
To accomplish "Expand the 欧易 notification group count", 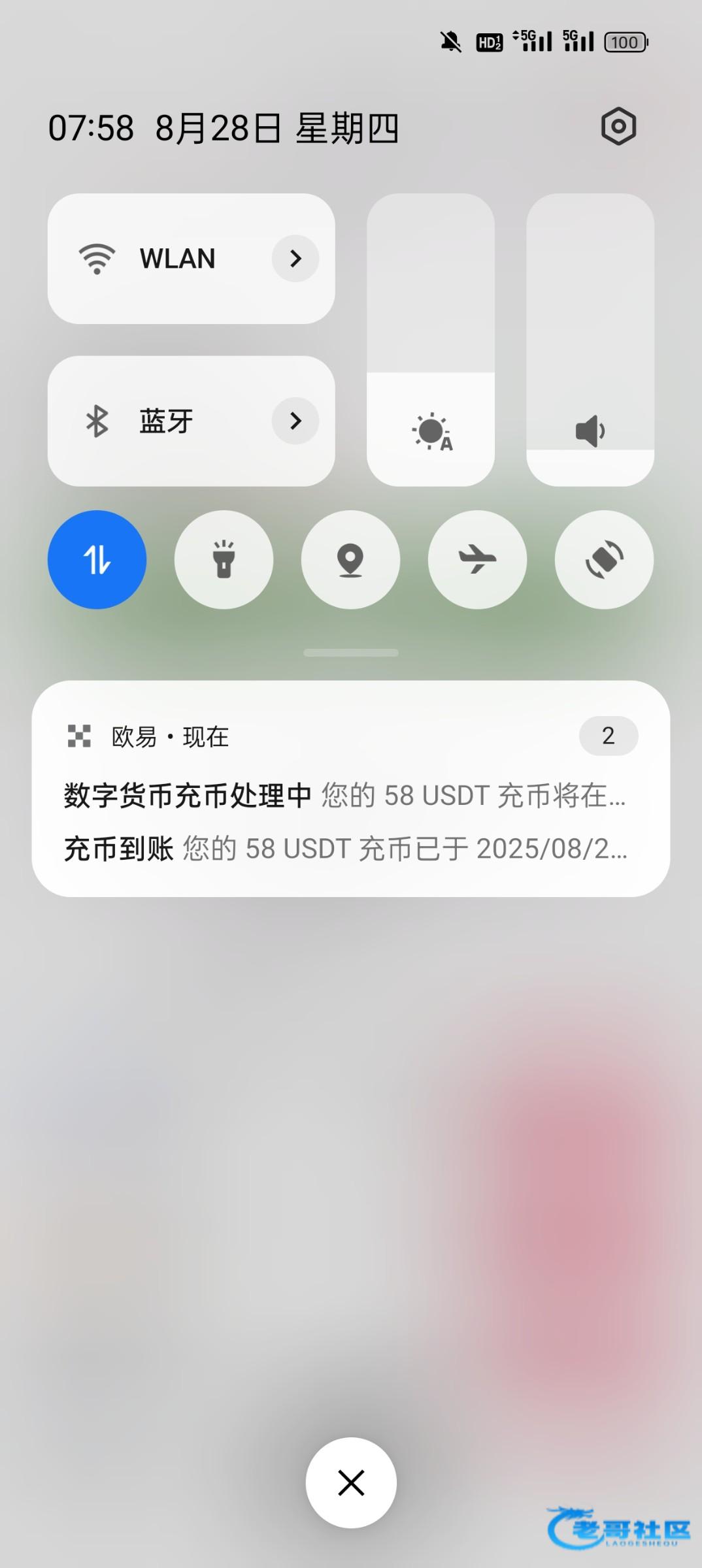I will click(609, 736).
